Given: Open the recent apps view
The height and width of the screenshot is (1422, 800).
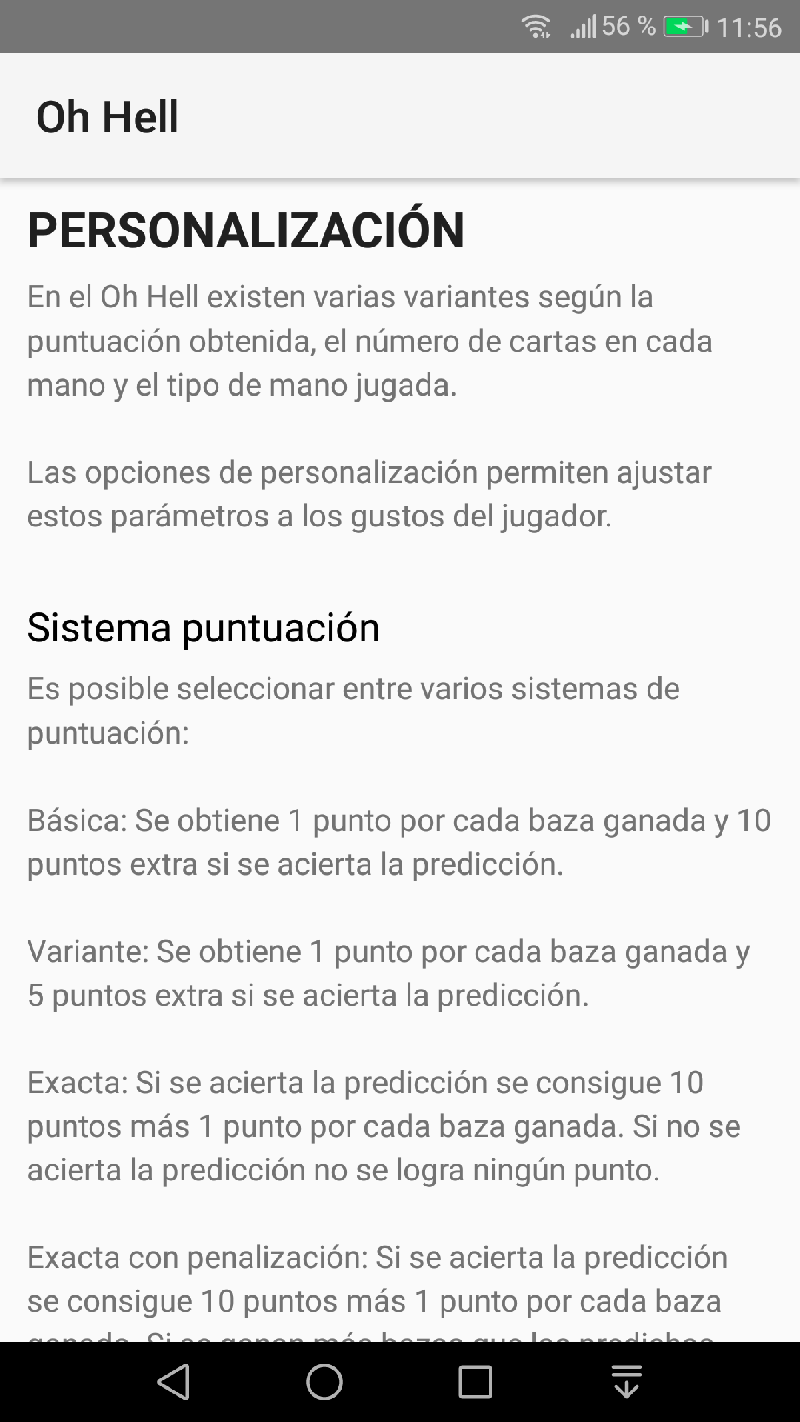Looking at the screenshot, I should 475,1382.
